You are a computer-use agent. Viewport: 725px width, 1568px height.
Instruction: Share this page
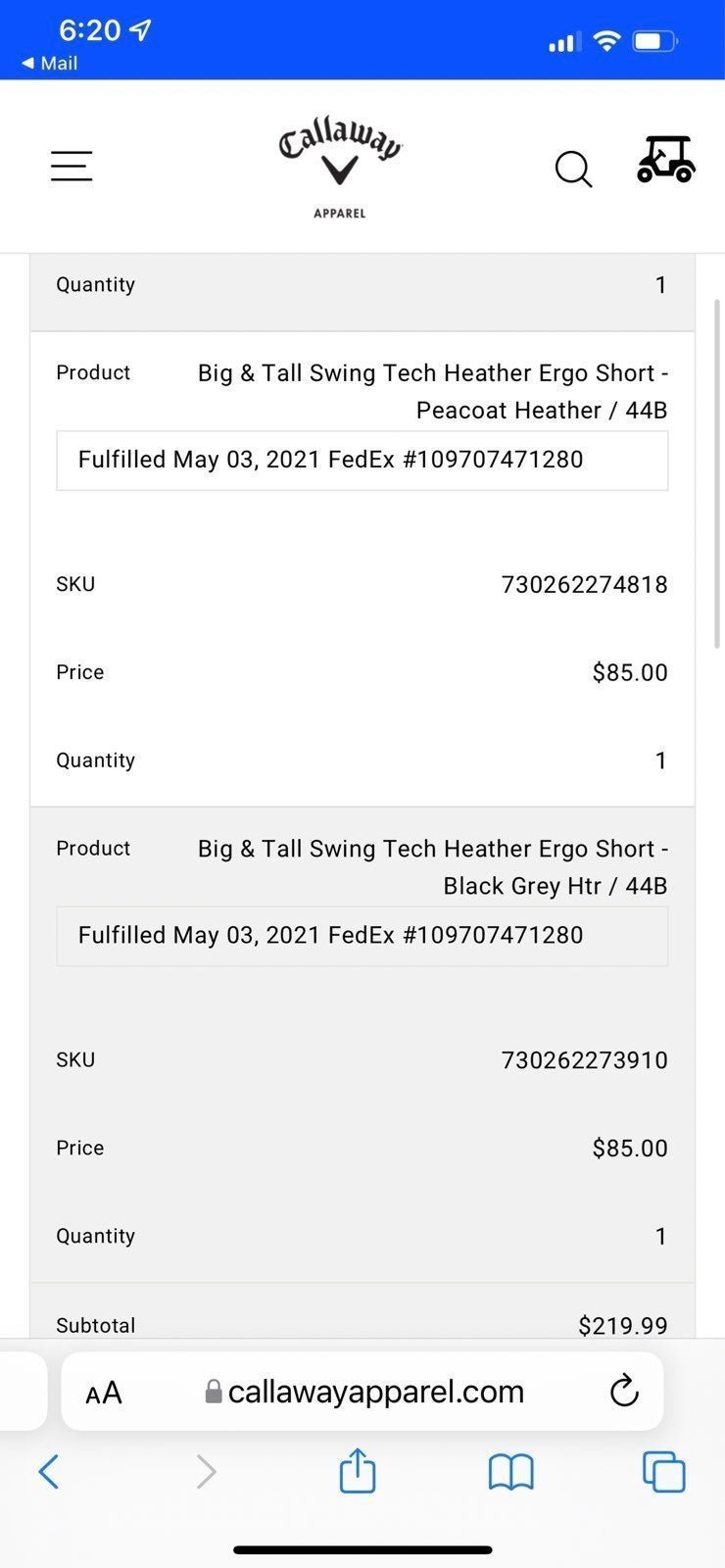coord(358,1470)
